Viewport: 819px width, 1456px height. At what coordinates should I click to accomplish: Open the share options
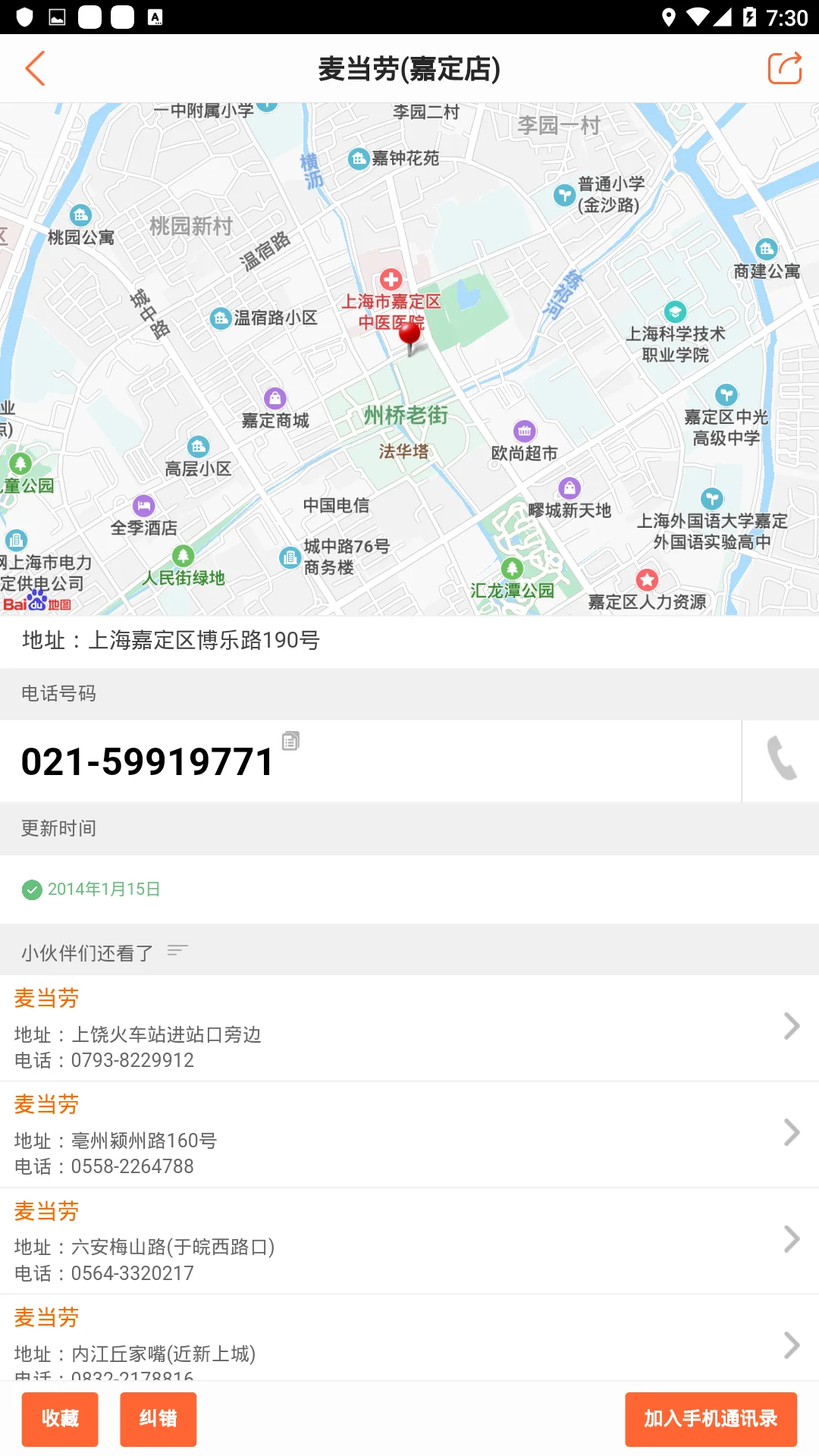tap(786, 68)
